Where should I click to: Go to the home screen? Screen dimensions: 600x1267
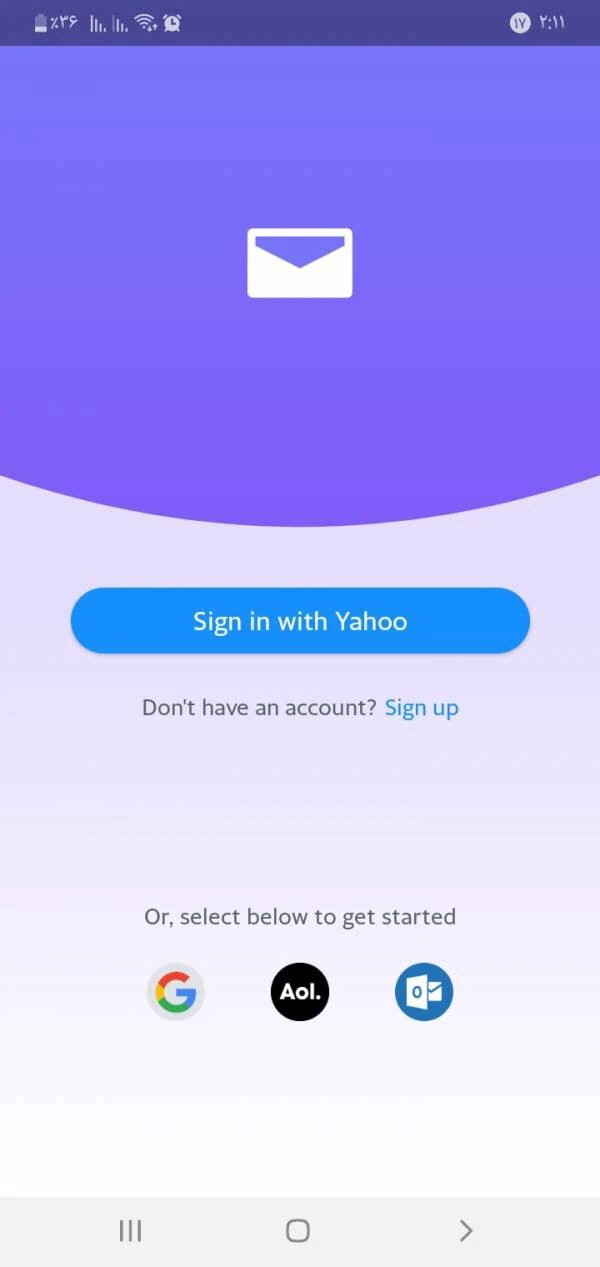point(298,1230)
